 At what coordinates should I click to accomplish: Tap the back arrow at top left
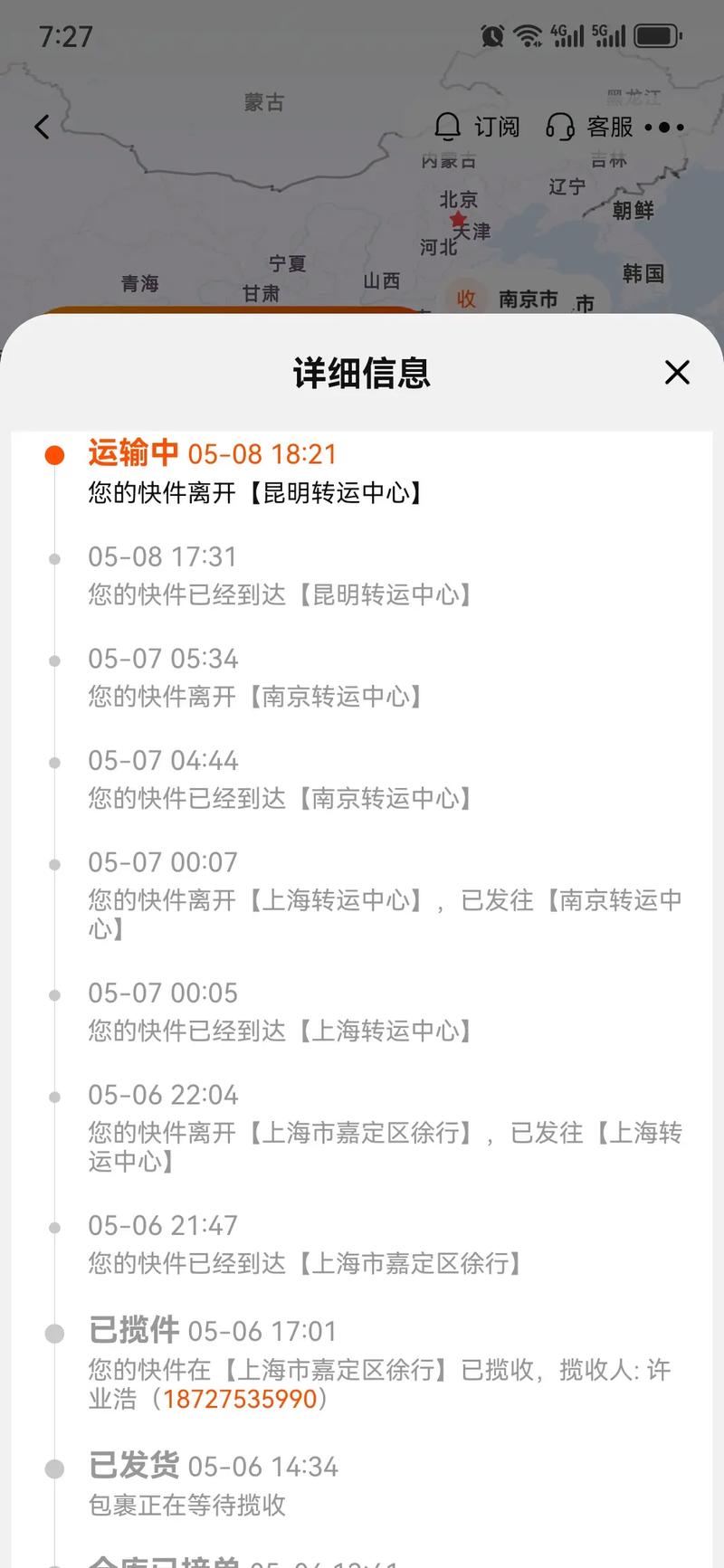pyautogui.click(x=42, y=127)
